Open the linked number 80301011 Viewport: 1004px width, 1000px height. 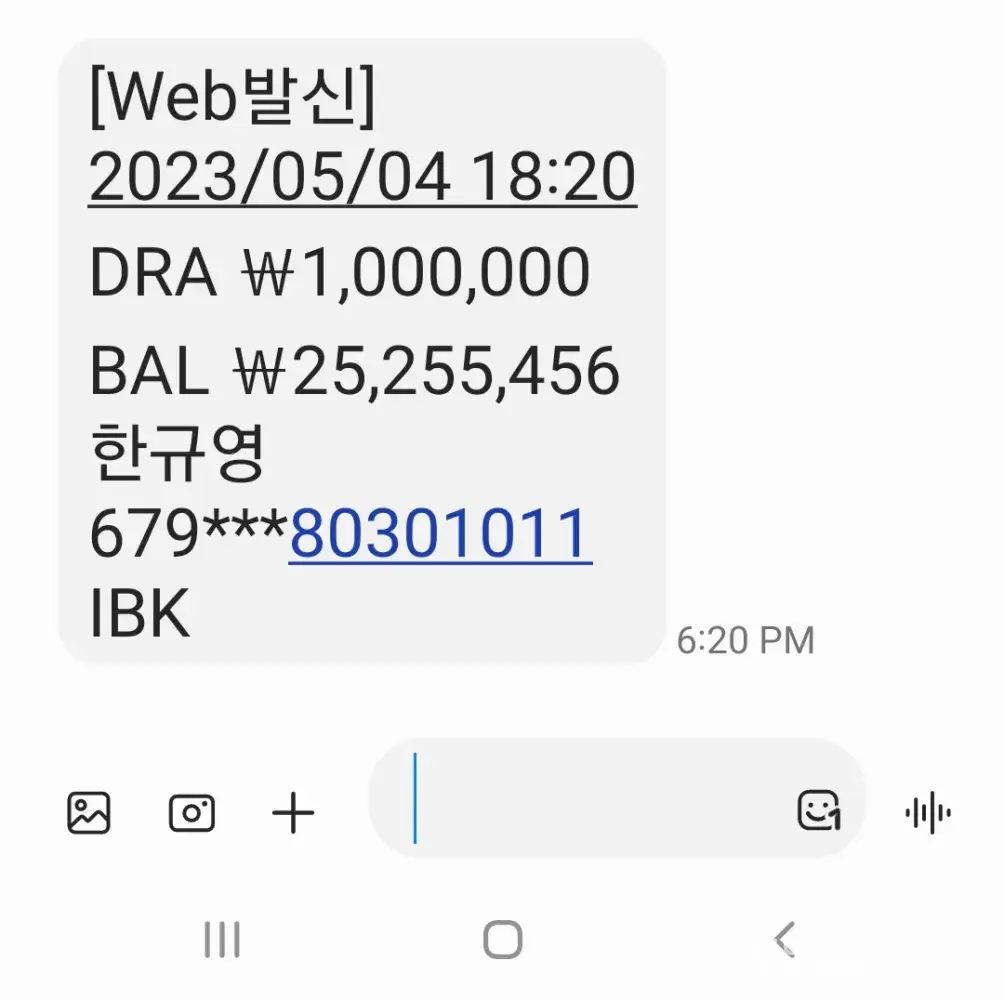point(440,534)
